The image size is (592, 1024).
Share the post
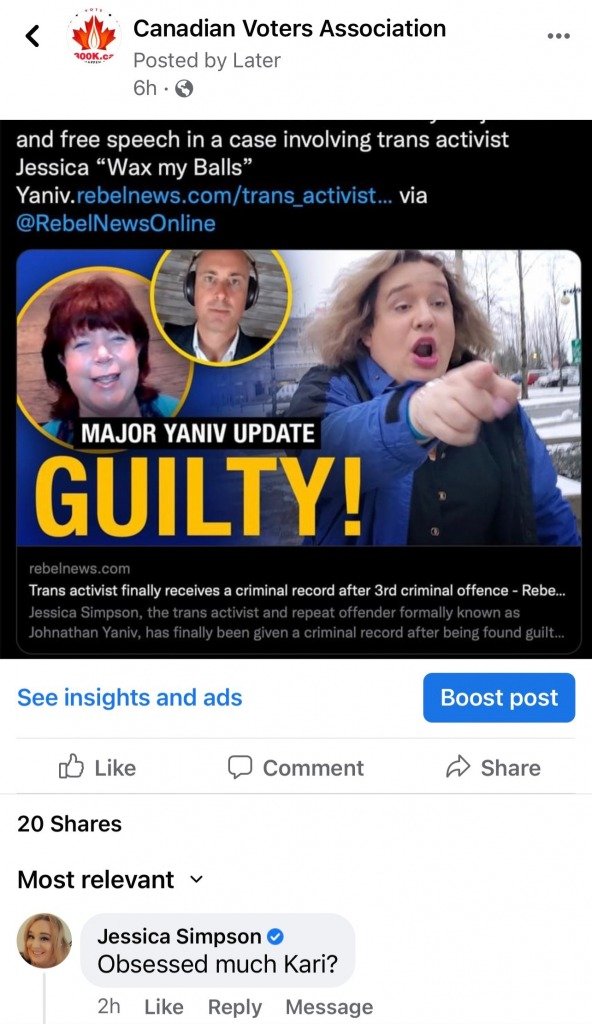[x=493, y=767]
